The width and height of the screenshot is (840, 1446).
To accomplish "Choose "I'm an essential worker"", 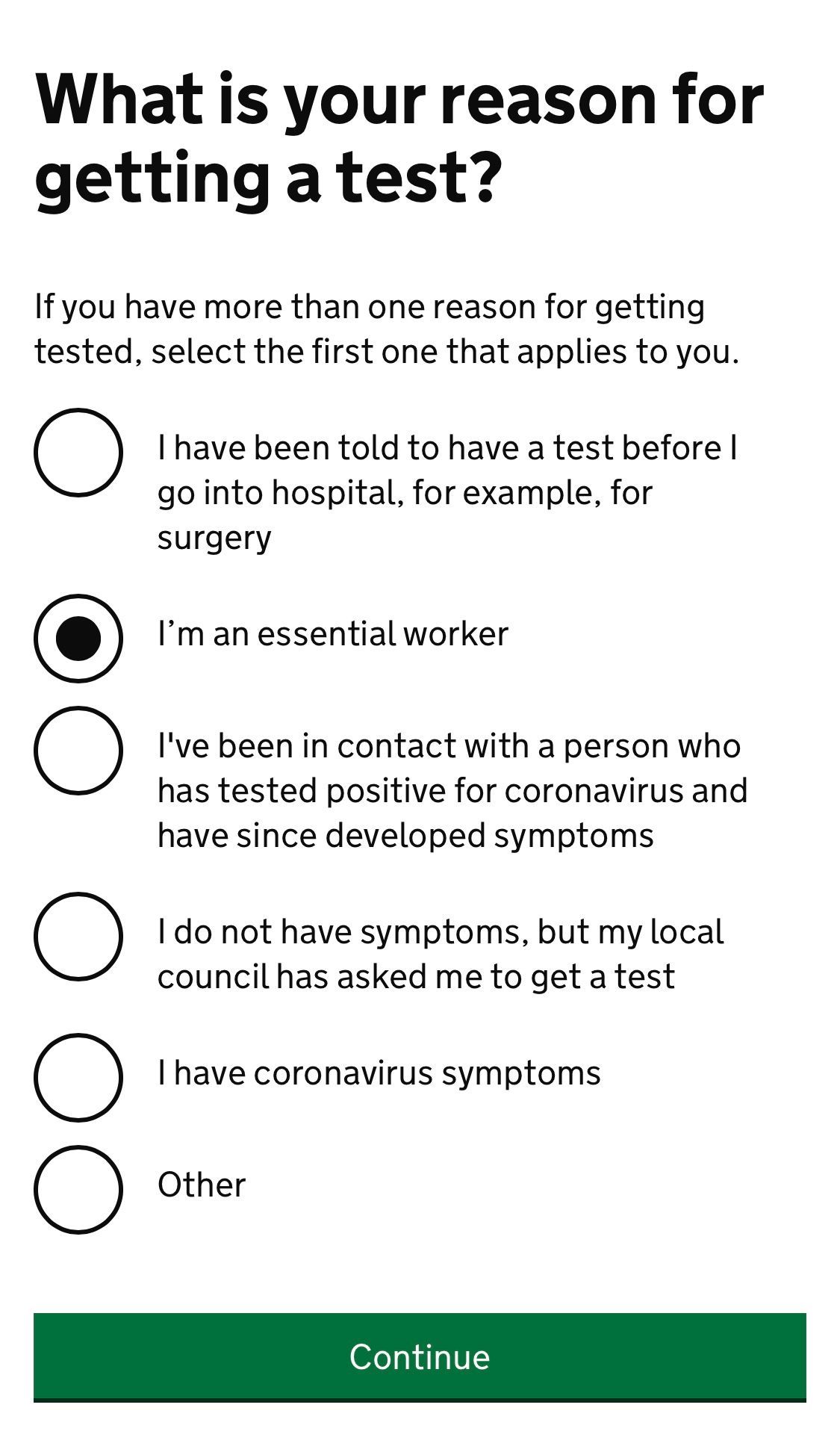I will [78, 638].
